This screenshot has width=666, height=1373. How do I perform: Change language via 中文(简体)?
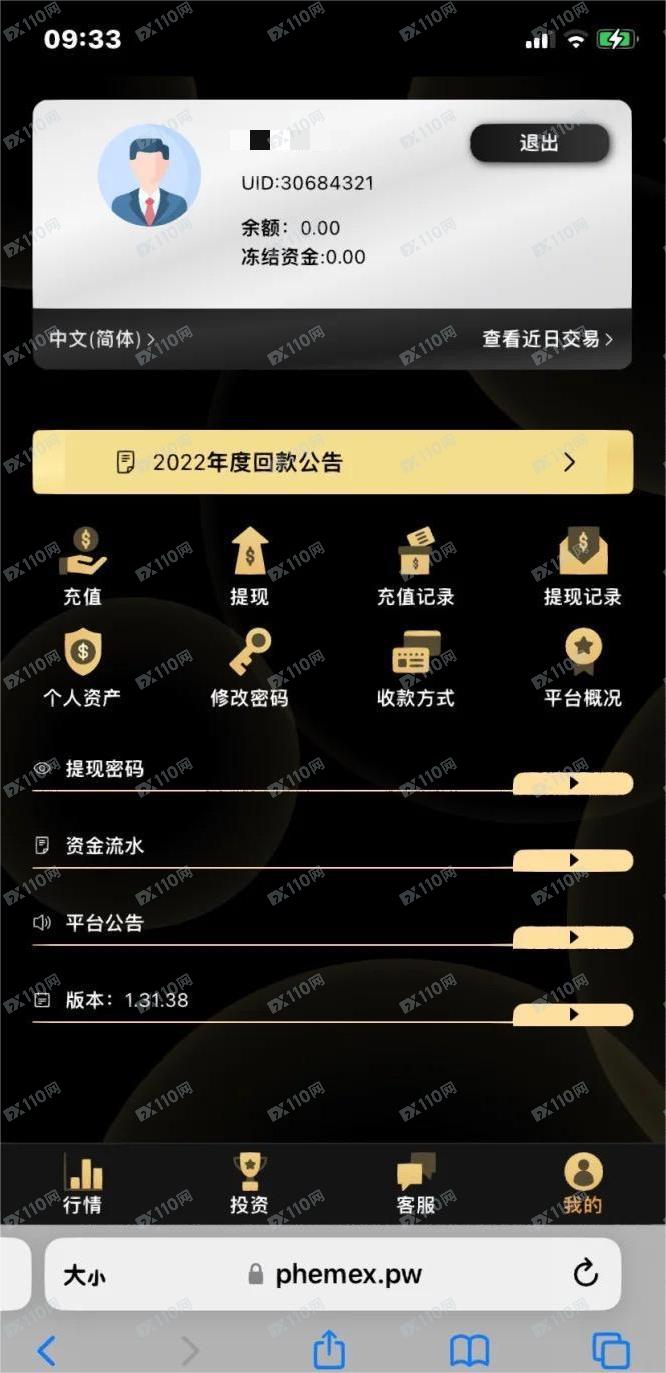click(102, 339)
